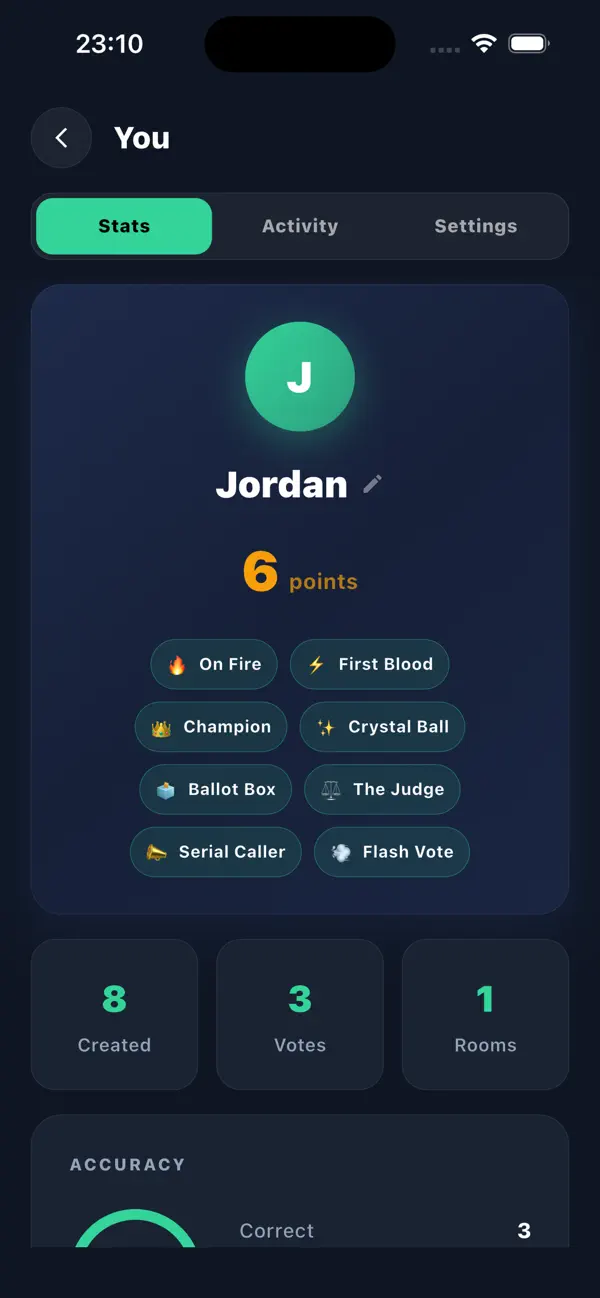Open The Judge badge
Image resolution: width=600 pixels, height=1298 pixels.
coord(382,789)
